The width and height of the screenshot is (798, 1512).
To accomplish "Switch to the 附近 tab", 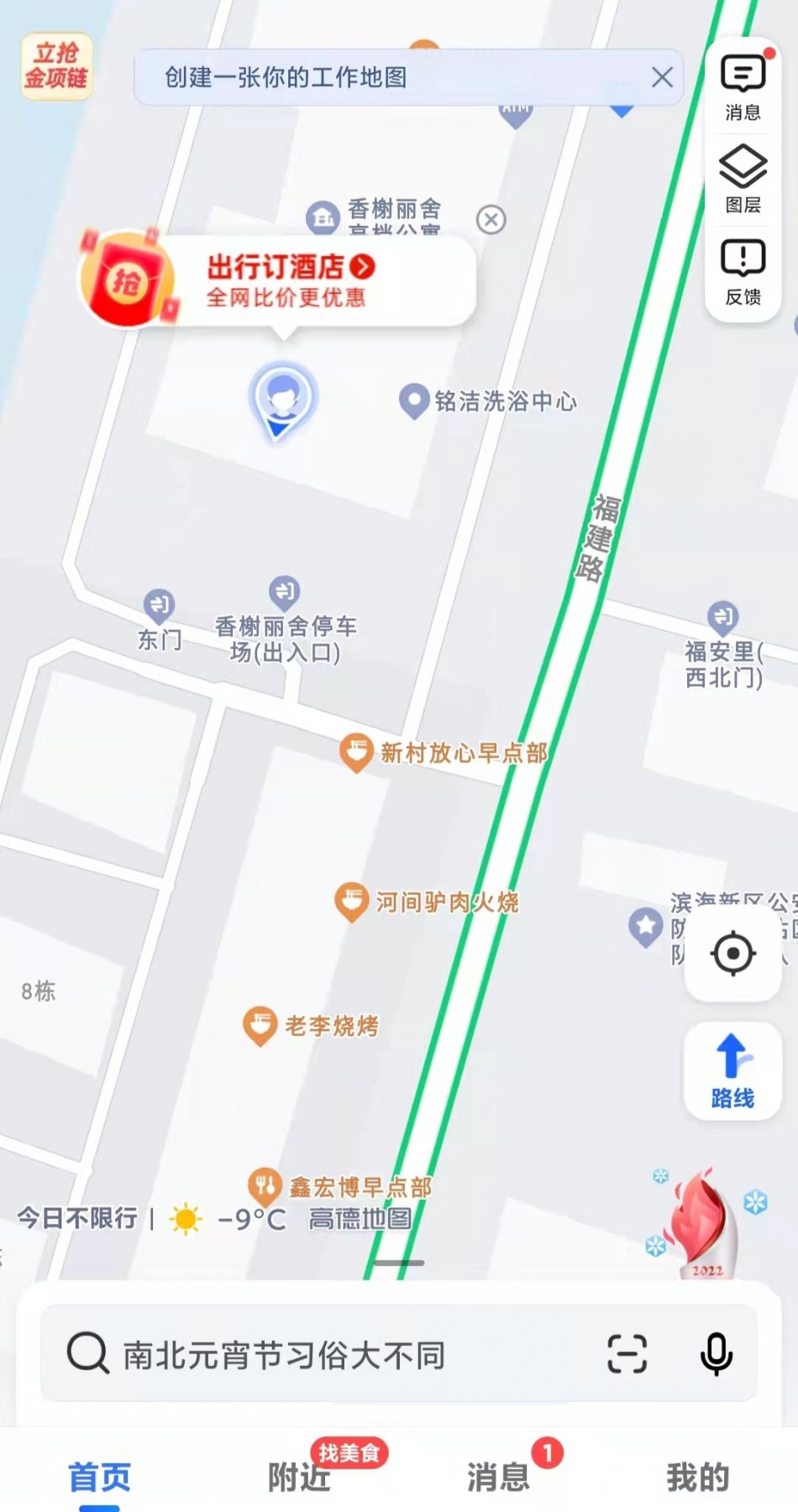I will pos(299,1477).
